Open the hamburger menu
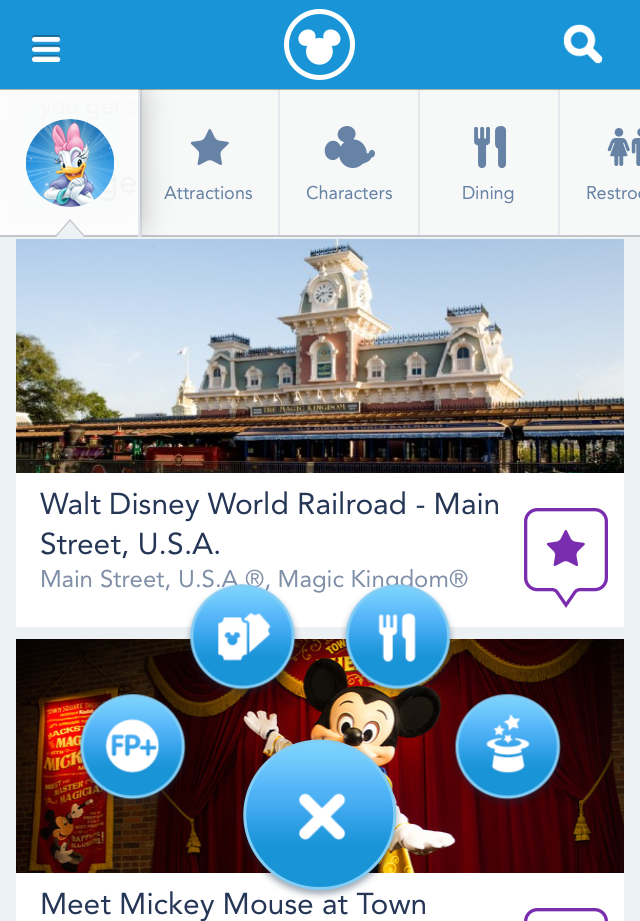640x921 pixels. tap(46, 48)
